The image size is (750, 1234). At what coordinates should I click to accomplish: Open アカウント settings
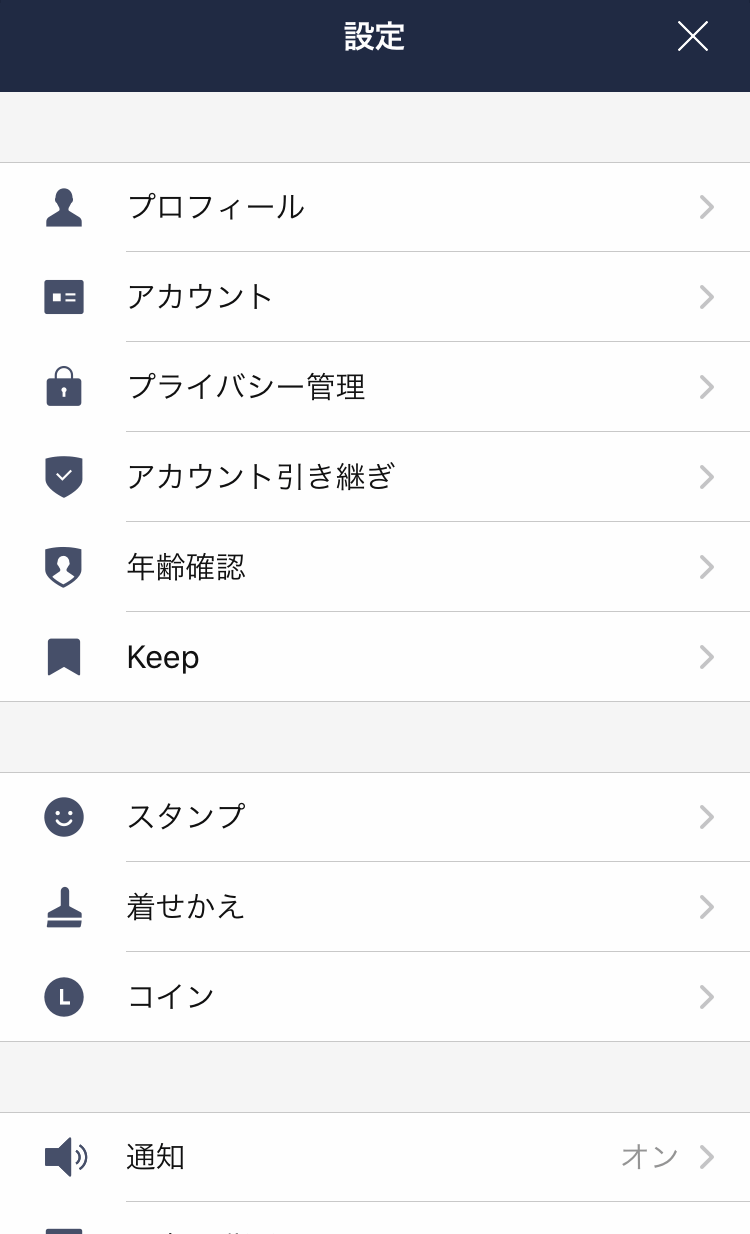375,297
